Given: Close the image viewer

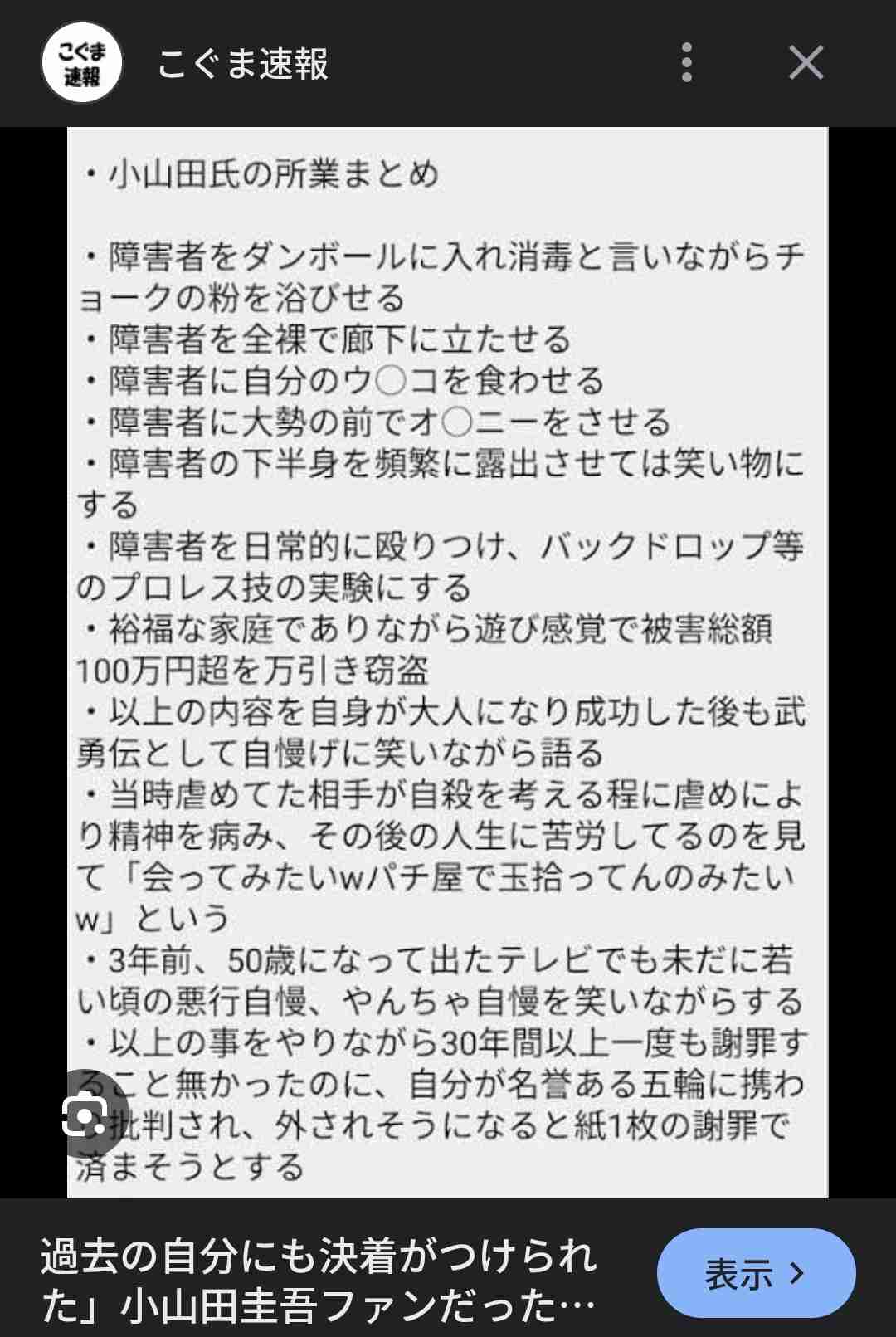Looking at the screenshot, I should coord(806,63).
